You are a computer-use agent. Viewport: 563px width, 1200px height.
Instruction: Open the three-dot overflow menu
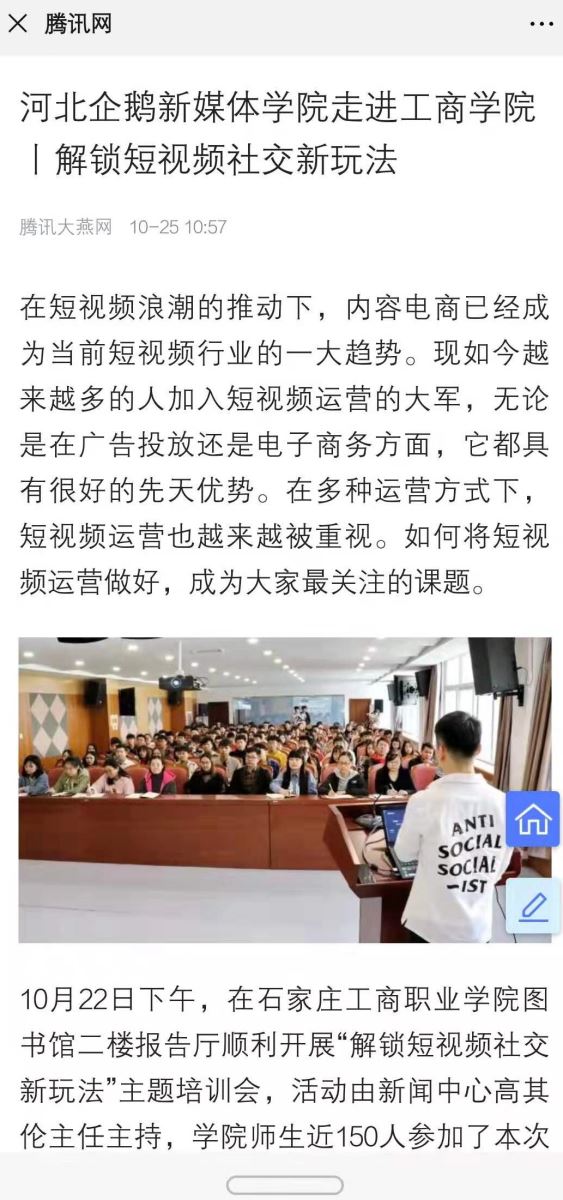(x=541, y=24)
